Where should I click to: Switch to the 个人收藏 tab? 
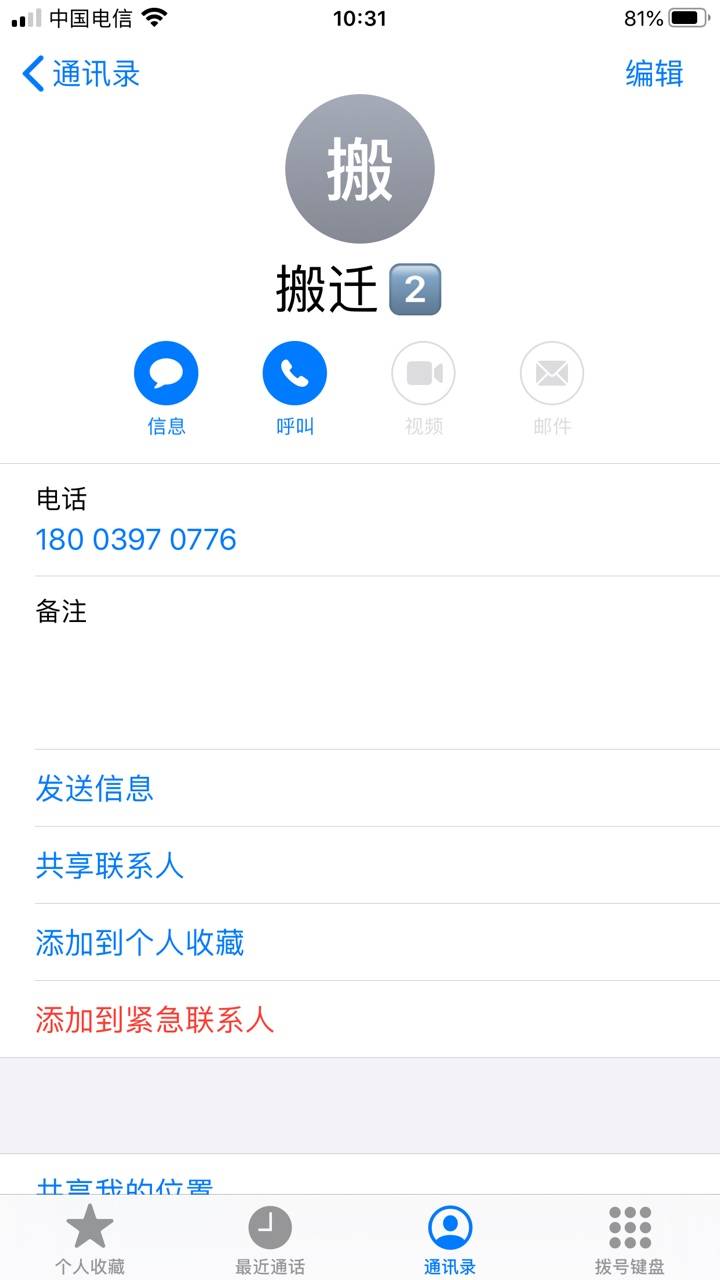click(x=90, y=1240)
